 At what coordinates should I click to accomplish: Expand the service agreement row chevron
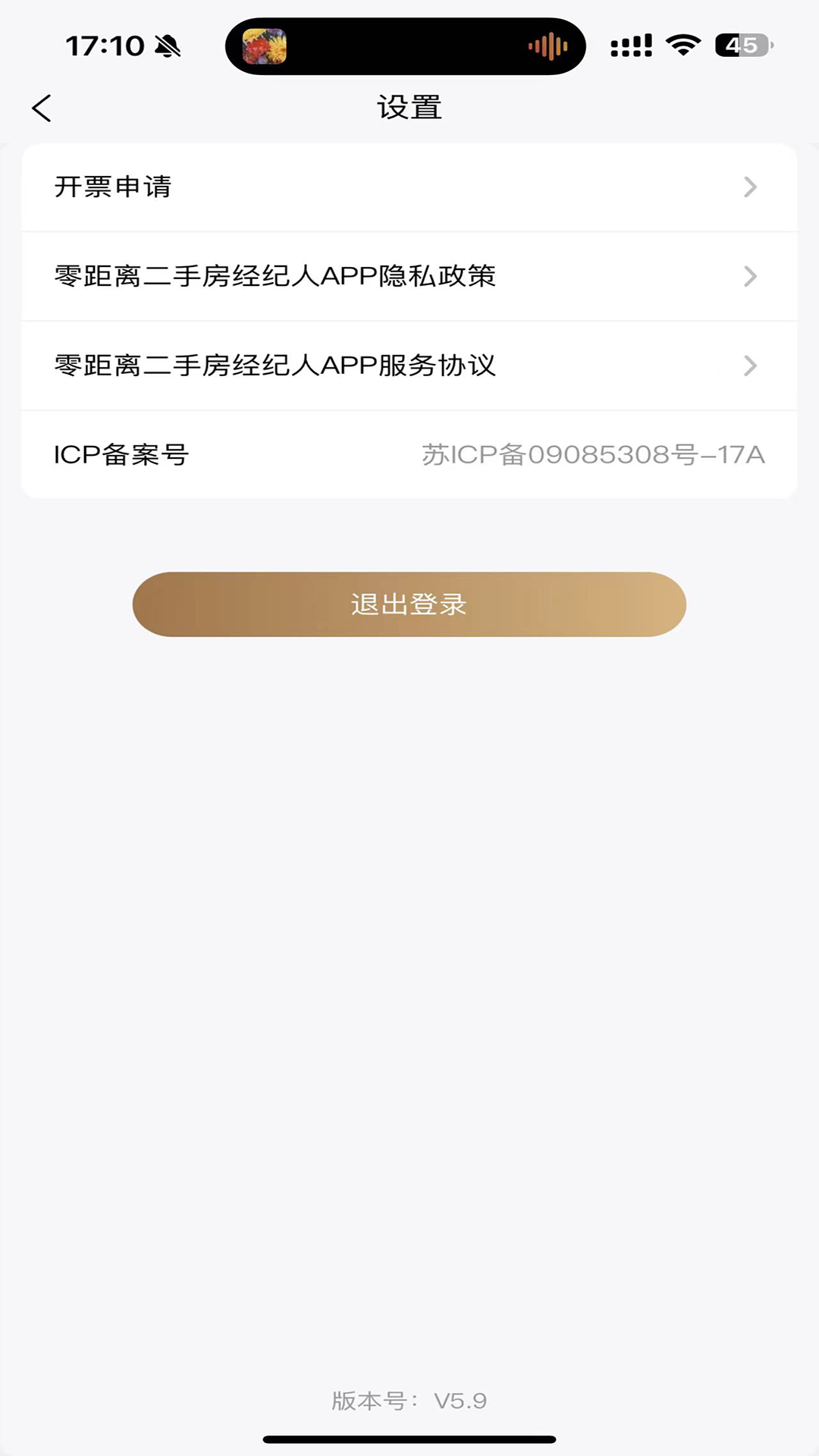point(750,366)
